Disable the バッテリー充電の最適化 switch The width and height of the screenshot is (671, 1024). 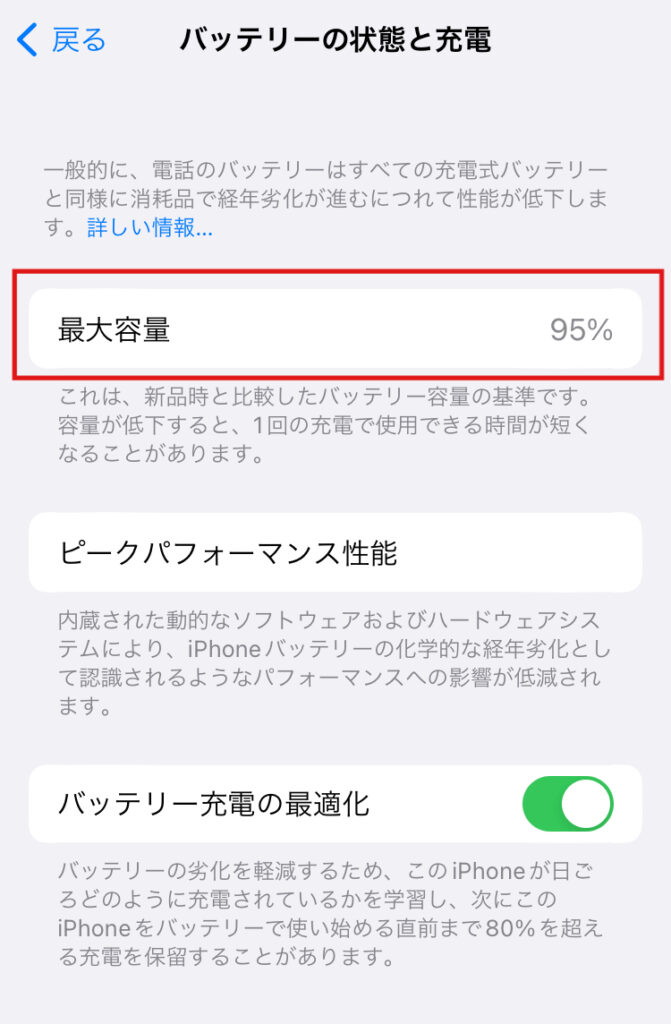pos(567,804)
